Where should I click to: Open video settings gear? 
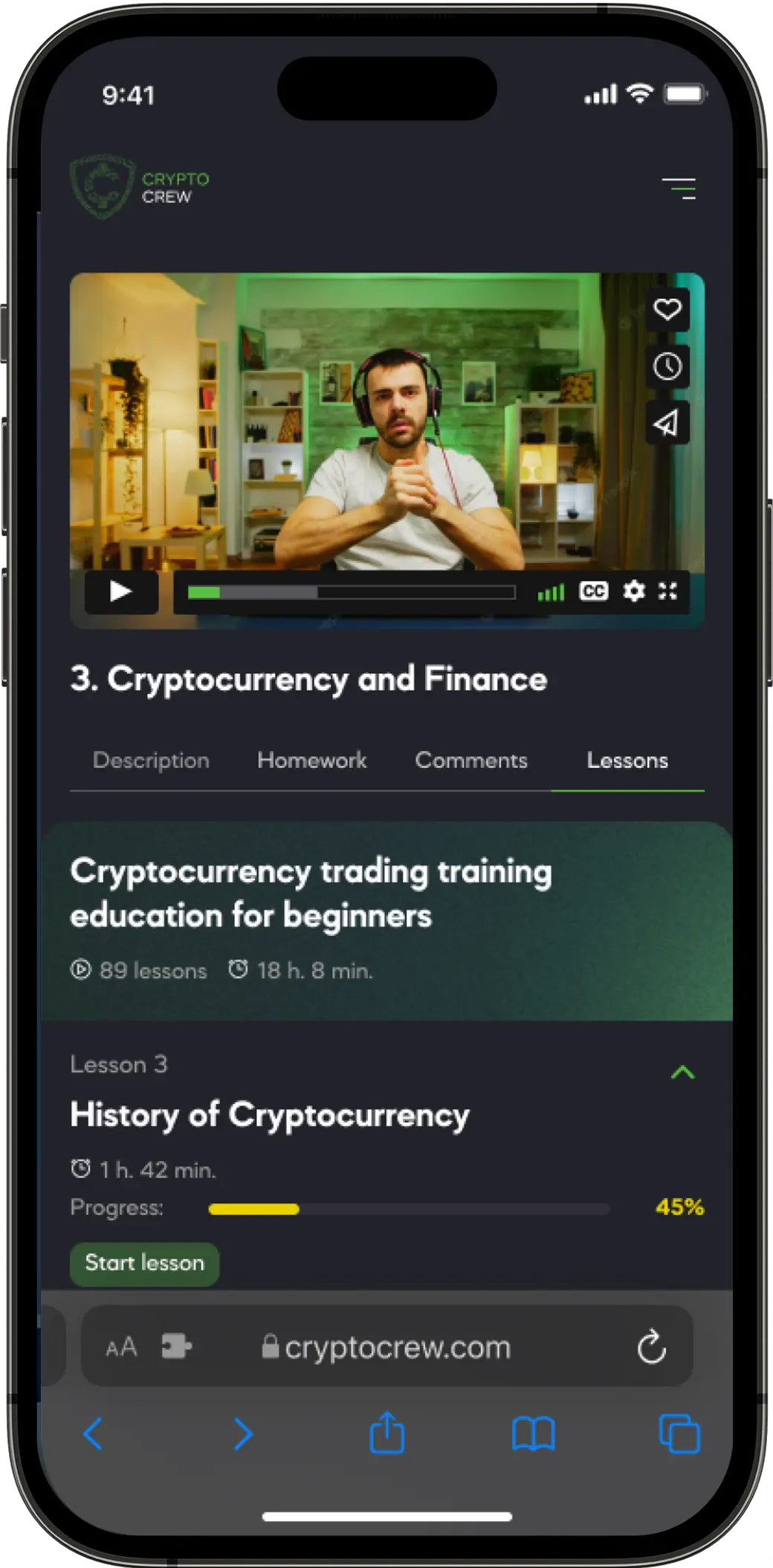(x=633, y=591)
